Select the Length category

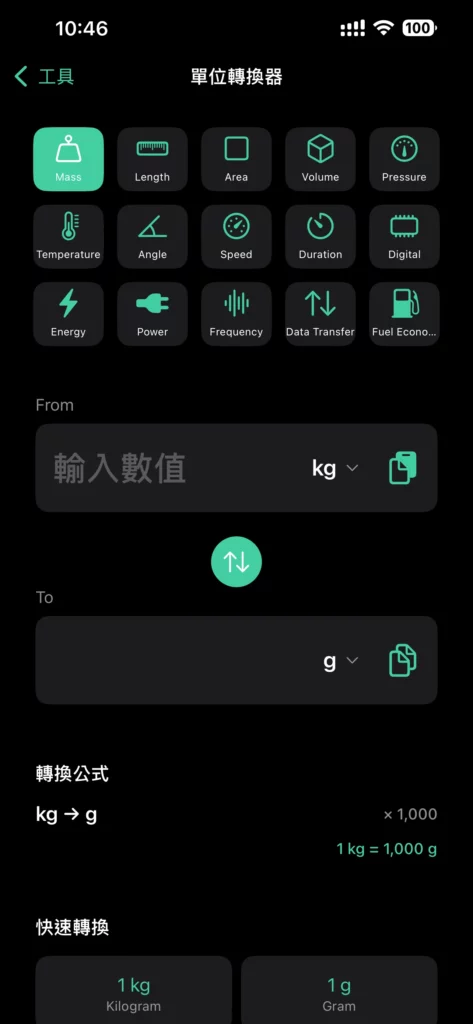click(152, 159)
